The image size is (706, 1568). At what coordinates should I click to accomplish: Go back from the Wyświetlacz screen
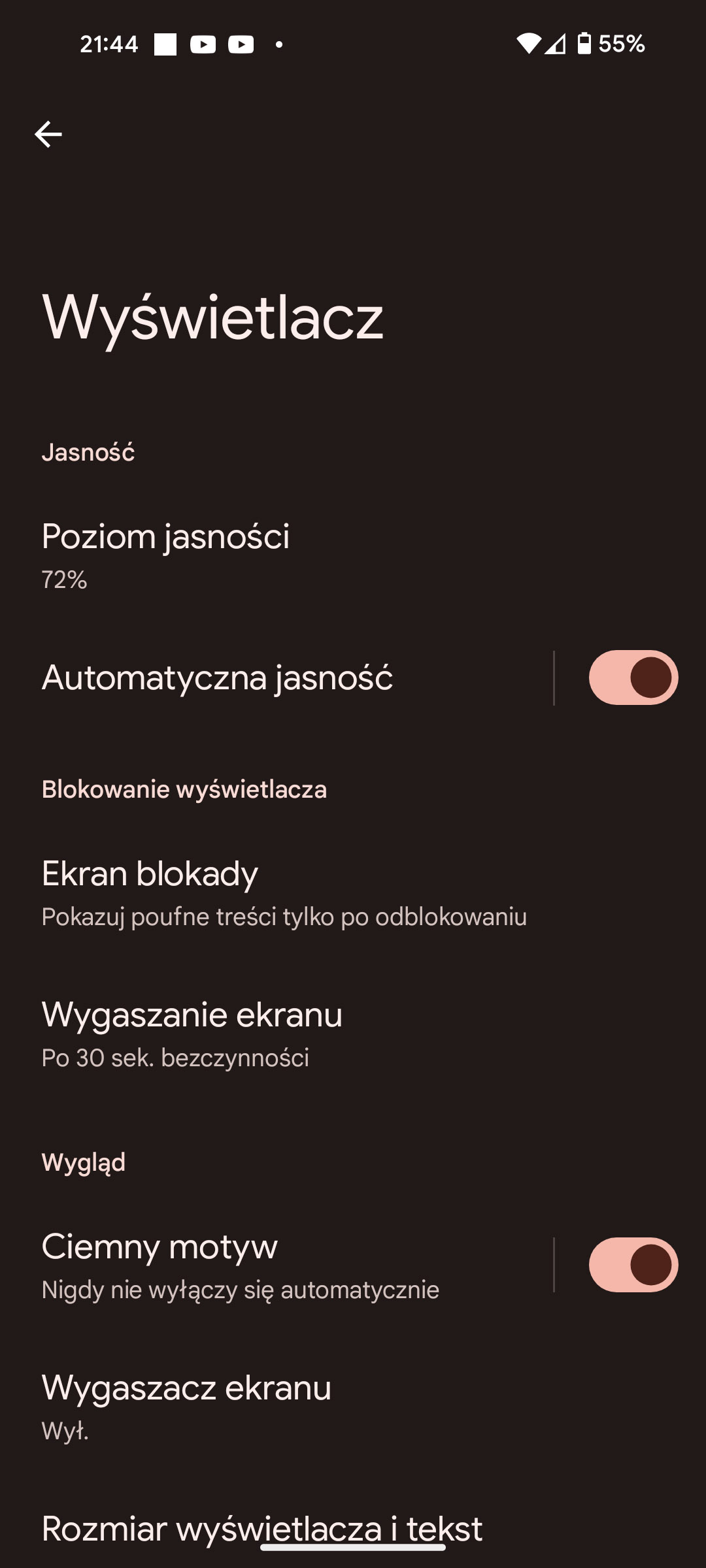point(48,135)
